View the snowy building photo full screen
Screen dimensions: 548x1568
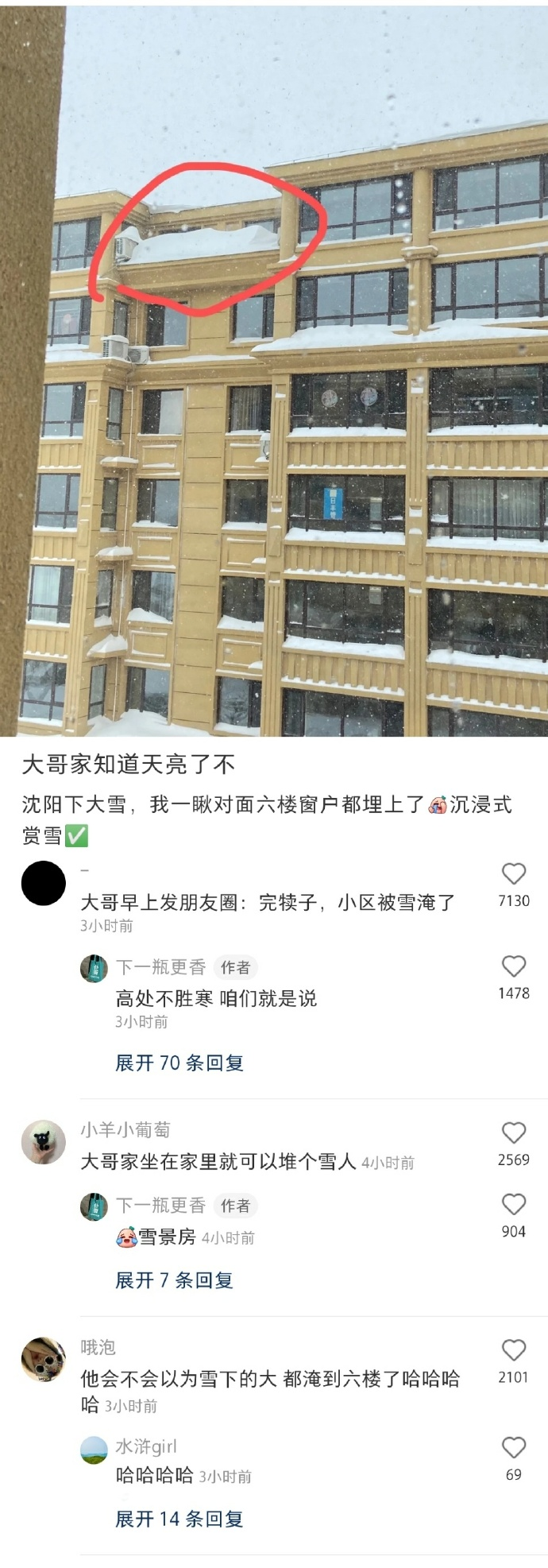[274, 370]
